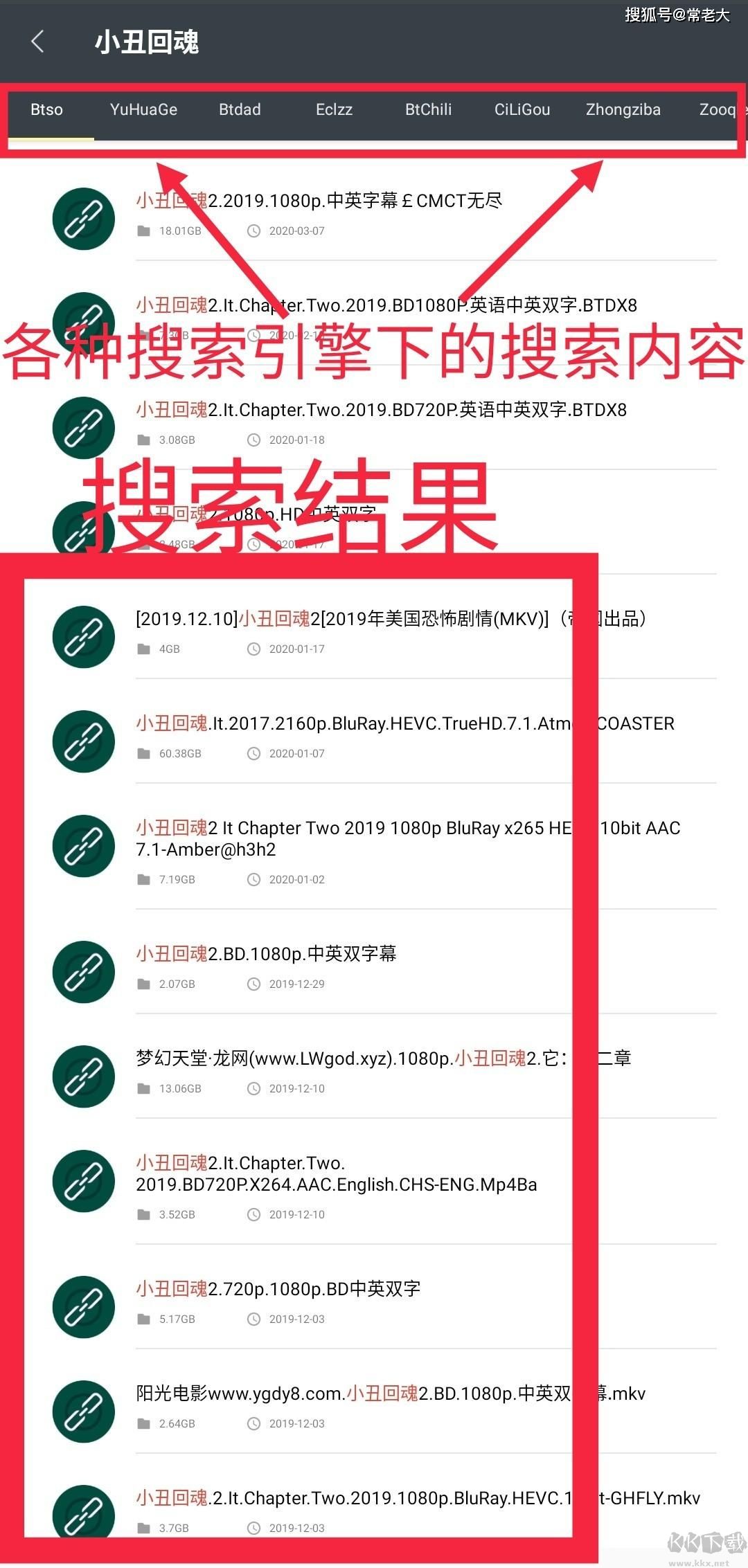Open the BD720P BTDX8 3.08GB result
The height and width of the screenshot is (1568, 748).
pos(381,410)
